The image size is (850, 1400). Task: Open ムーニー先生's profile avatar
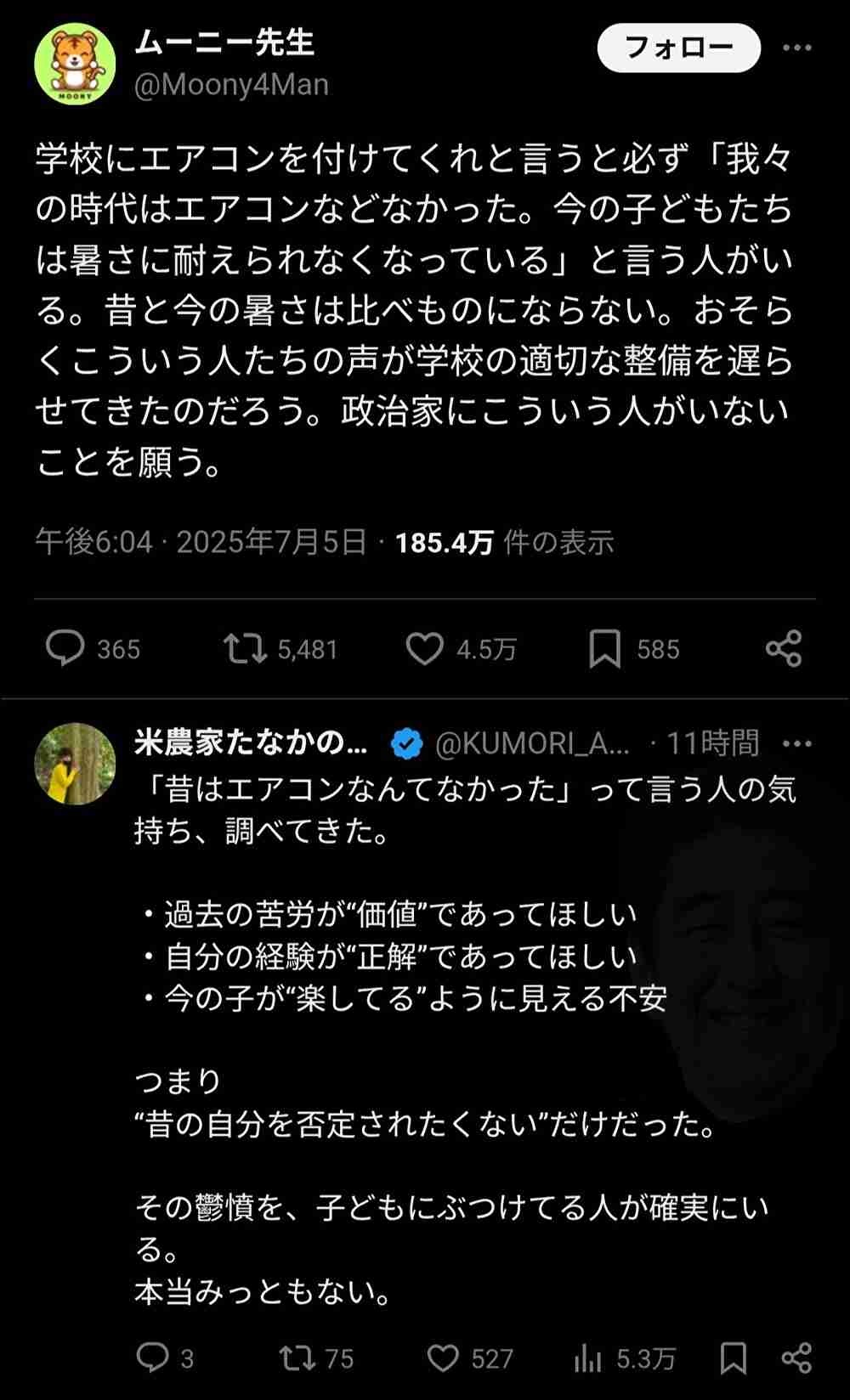(x=75, y=64)
